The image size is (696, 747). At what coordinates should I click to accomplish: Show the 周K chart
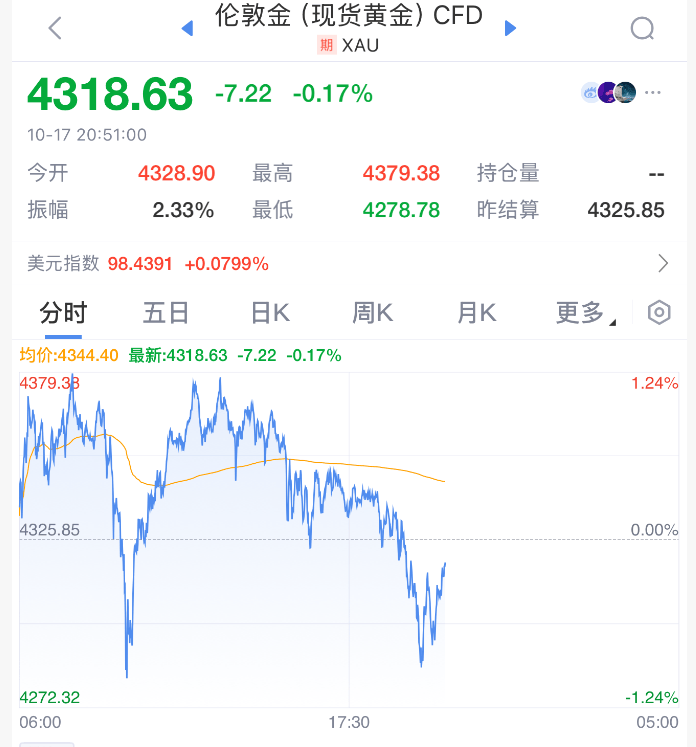point(373,313)
